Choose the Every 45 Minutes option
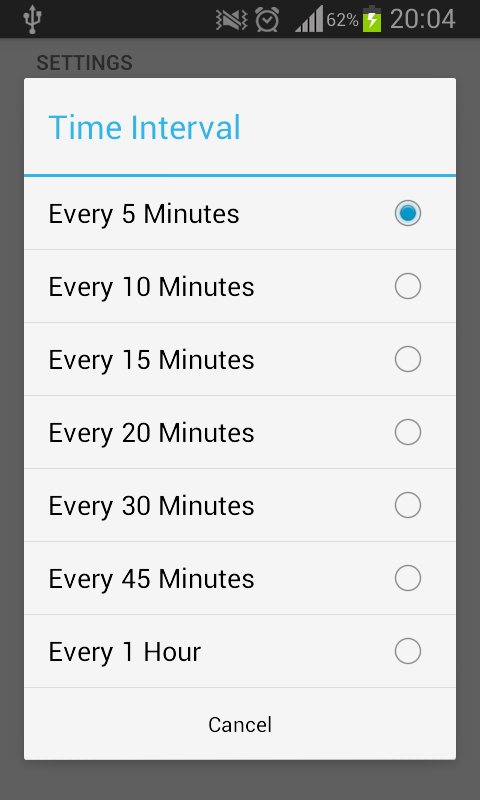480x800 pixels. pos(240,578)
